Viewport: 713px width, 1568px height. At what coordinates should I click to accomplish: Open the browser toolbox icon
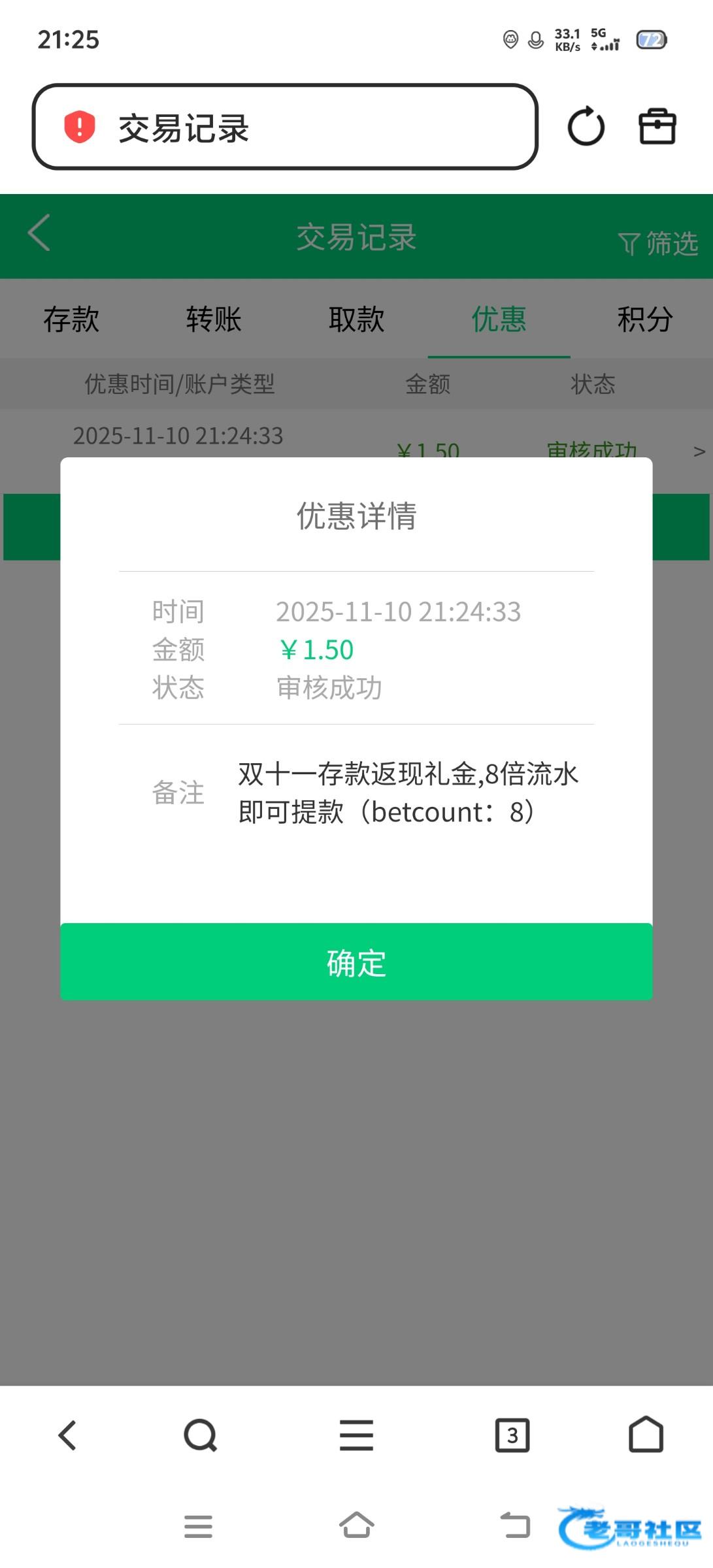[657, 127]
